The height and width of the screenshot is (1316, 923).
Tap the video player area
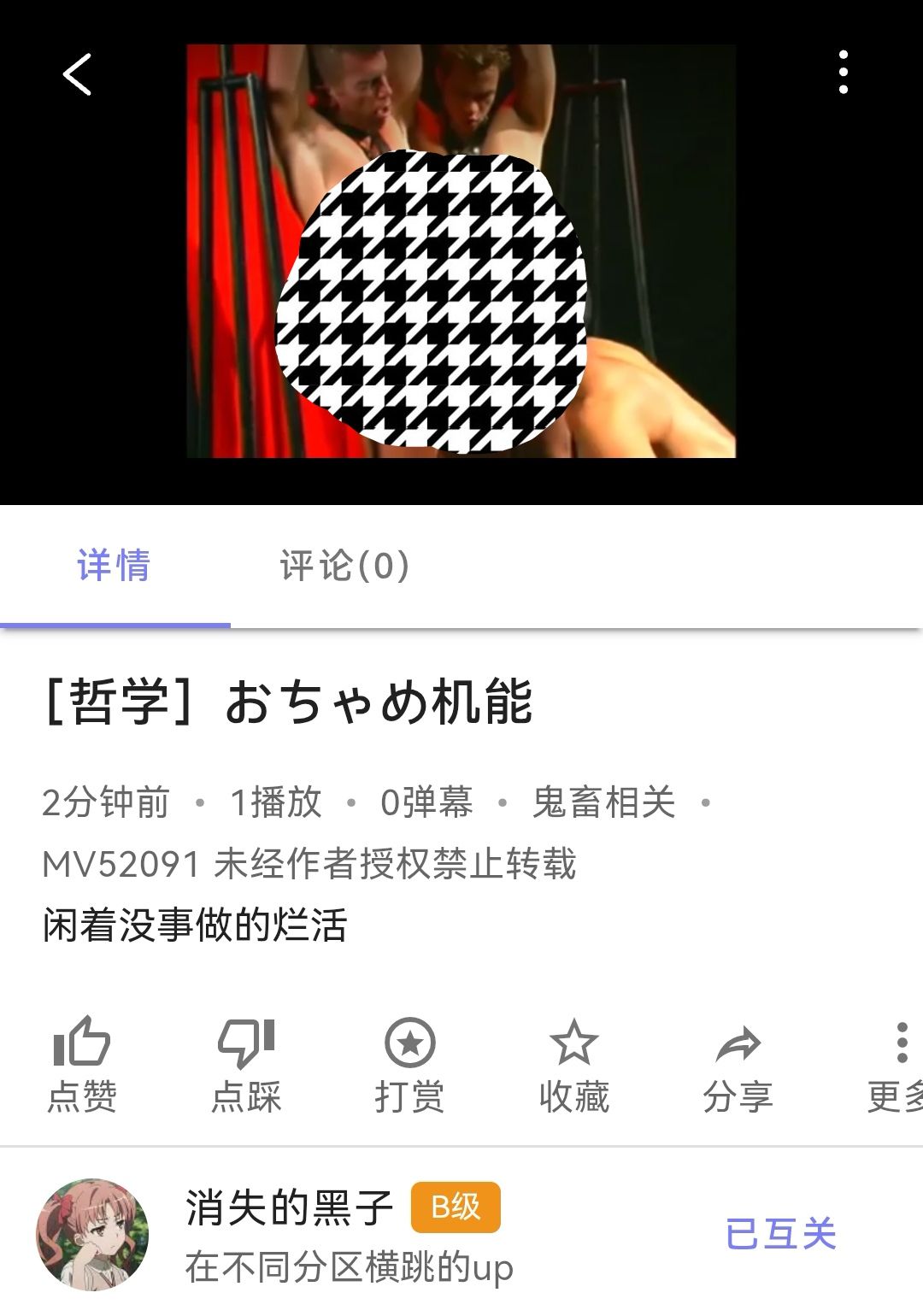click(461, 252)
